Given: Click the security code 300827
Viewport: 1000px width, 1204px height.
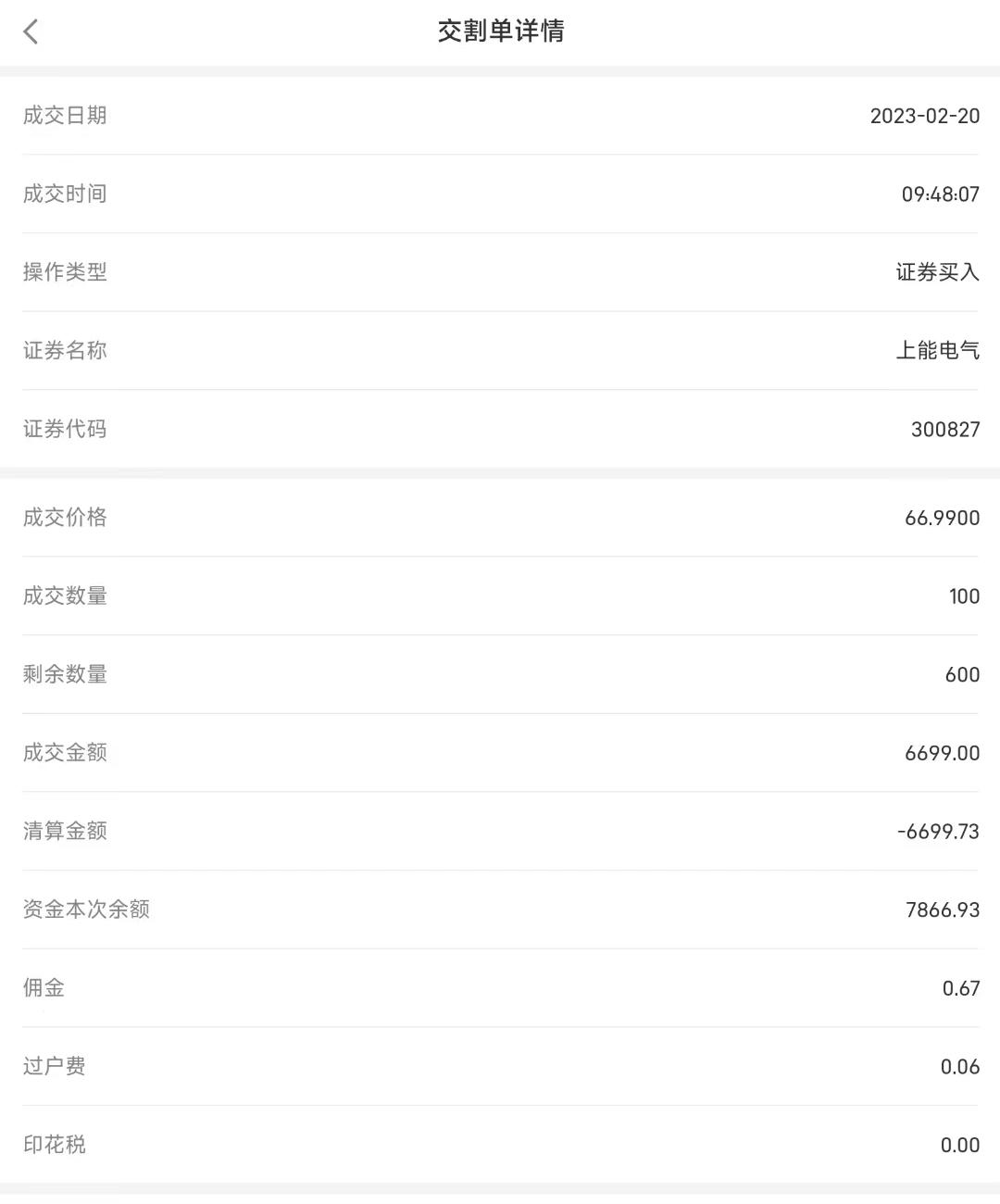Looking at the screenshot, I should coord(944,429).
